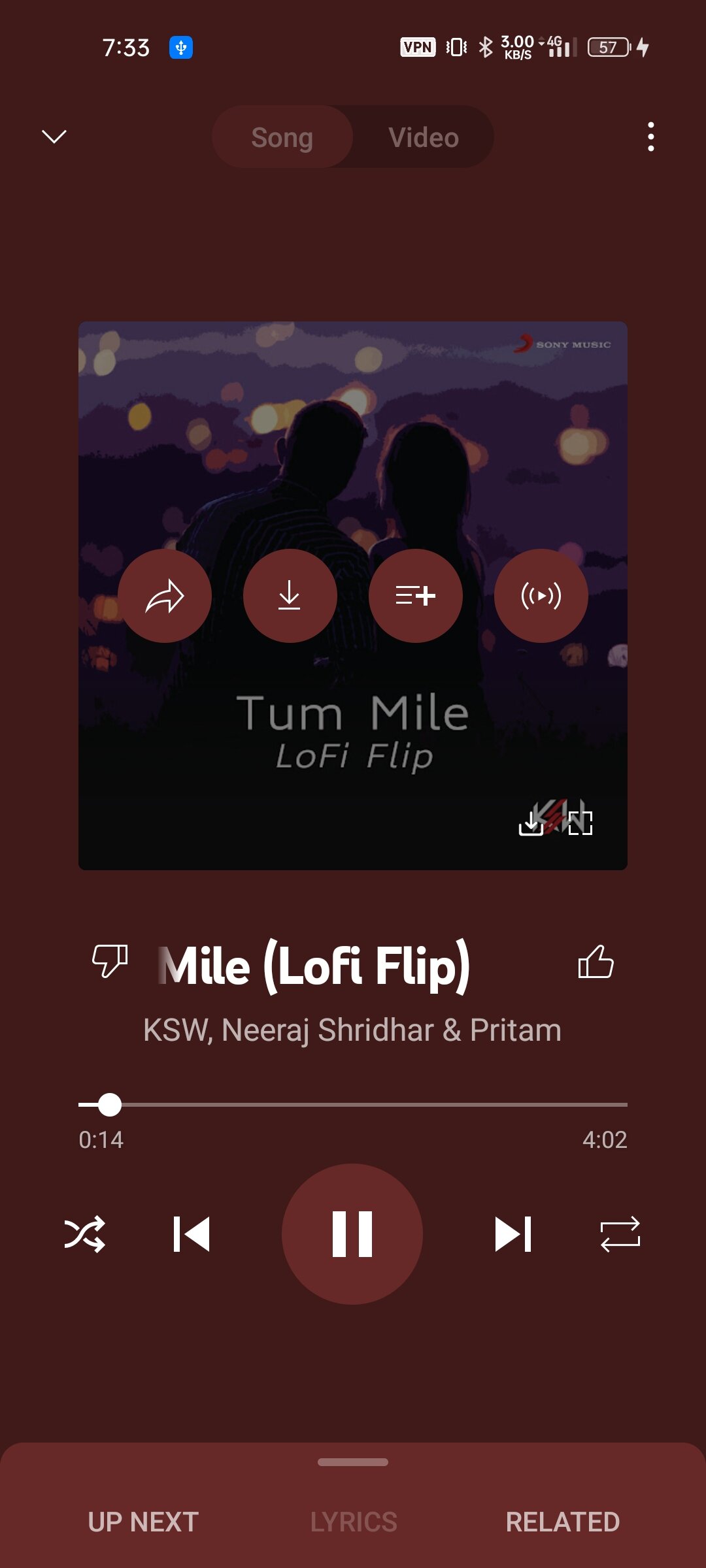Pause the playing song
706x1568 pixels.
(352, 1233)
